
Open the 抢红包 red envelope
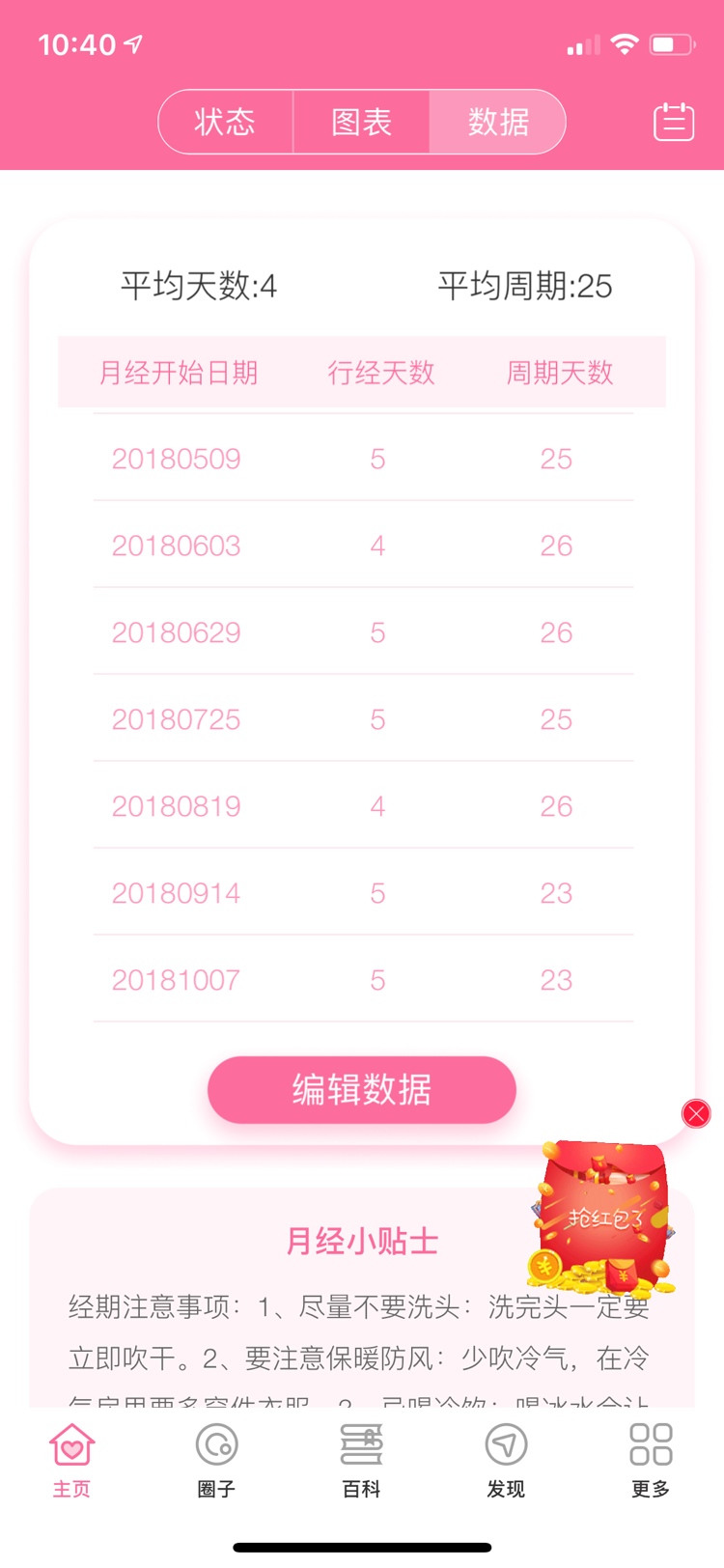[x=602, y=1218]
